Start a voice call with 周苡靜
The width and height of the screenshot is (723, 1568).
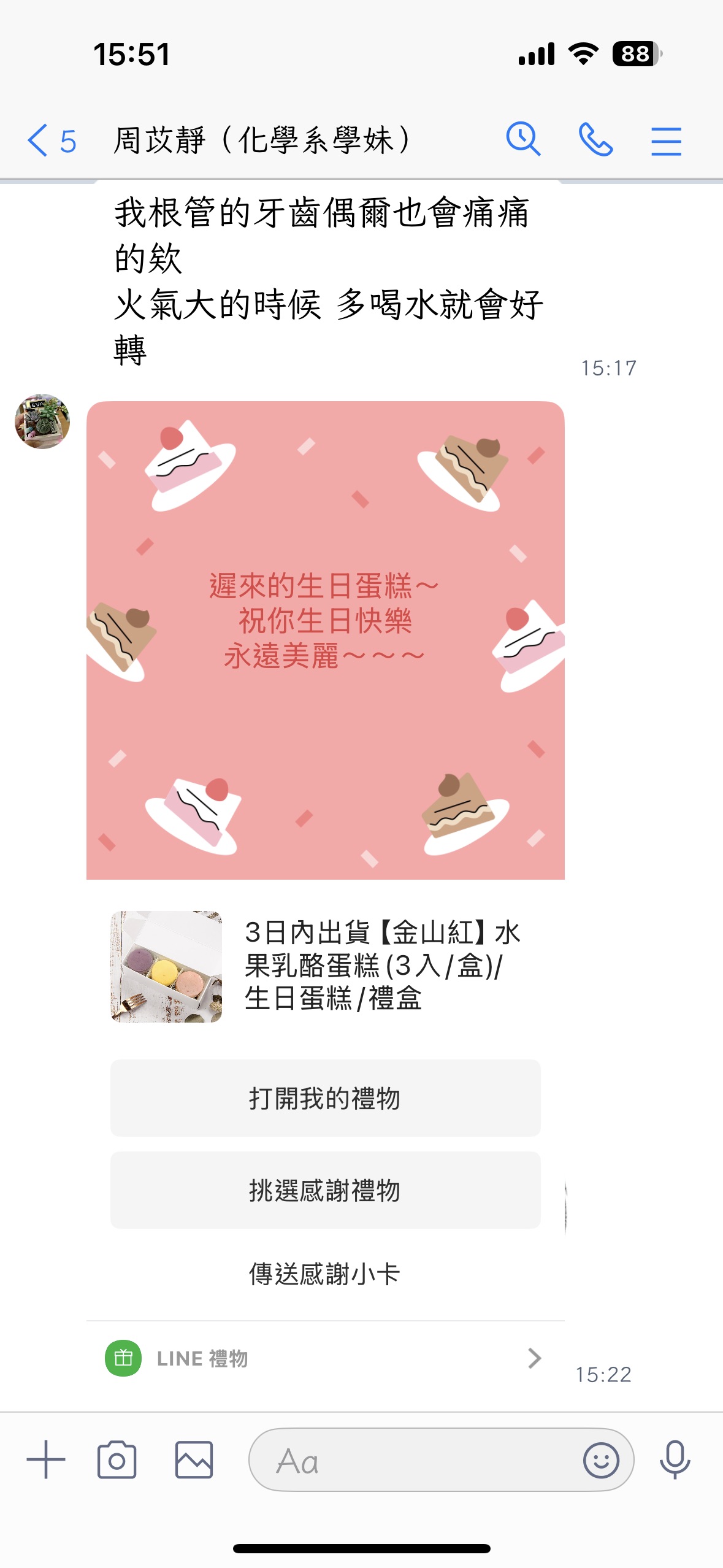[596, 139]
